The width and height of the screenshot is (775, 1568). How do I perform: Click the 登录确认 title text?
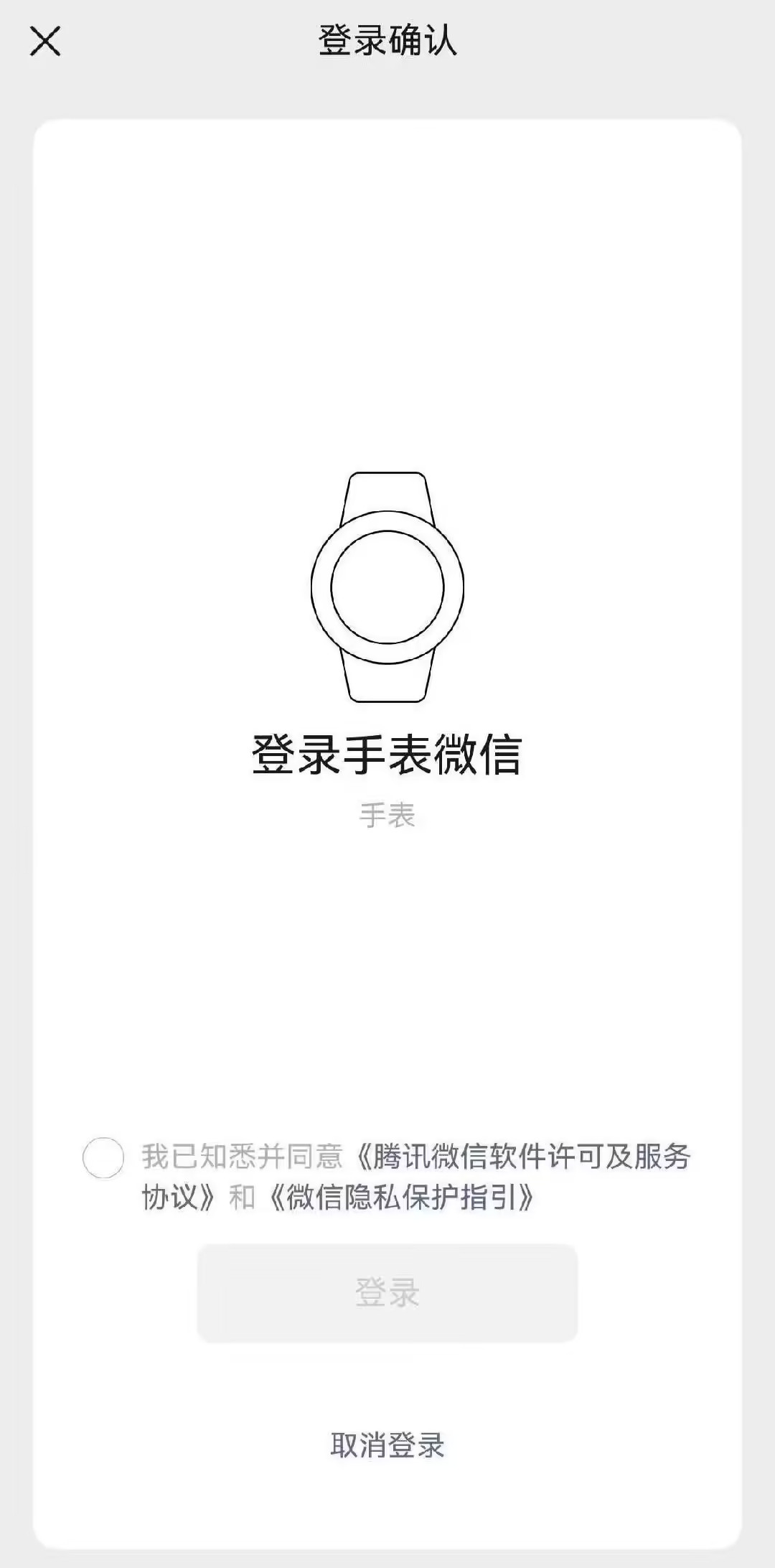click(387, 39)
